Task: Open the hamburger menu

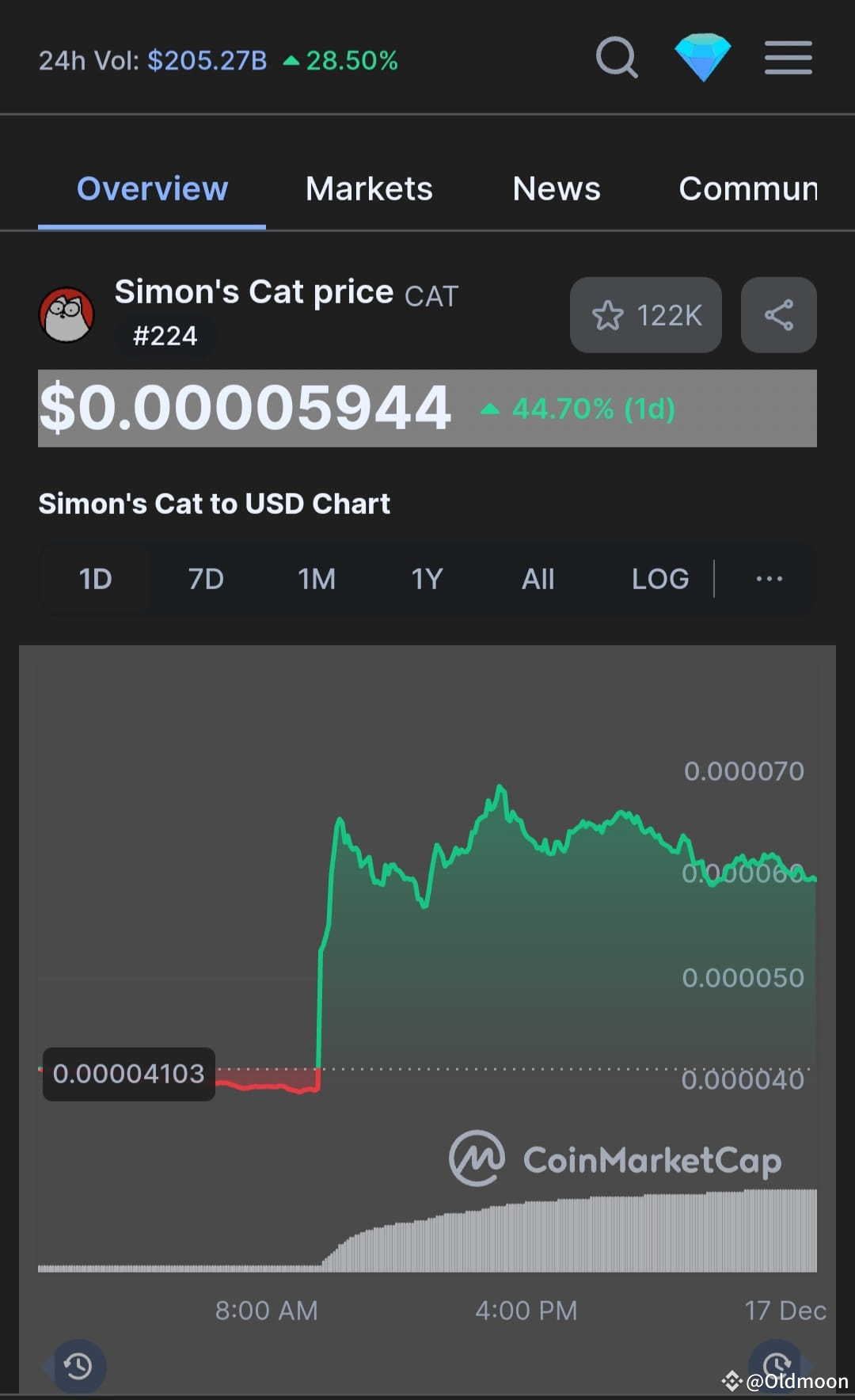Action: 788,57
